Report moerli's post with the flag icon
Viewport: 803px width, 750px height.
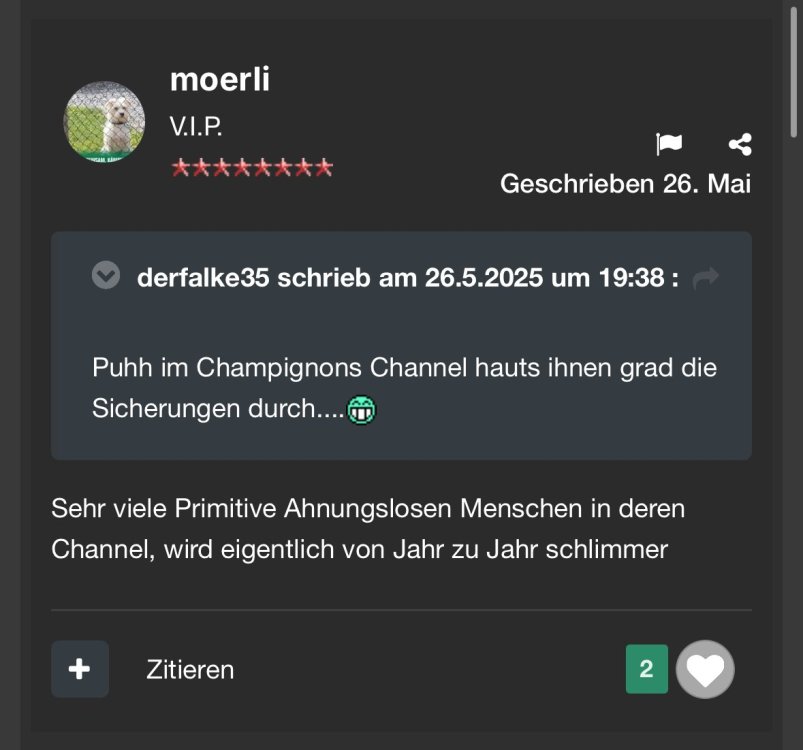tap(669, 144)
